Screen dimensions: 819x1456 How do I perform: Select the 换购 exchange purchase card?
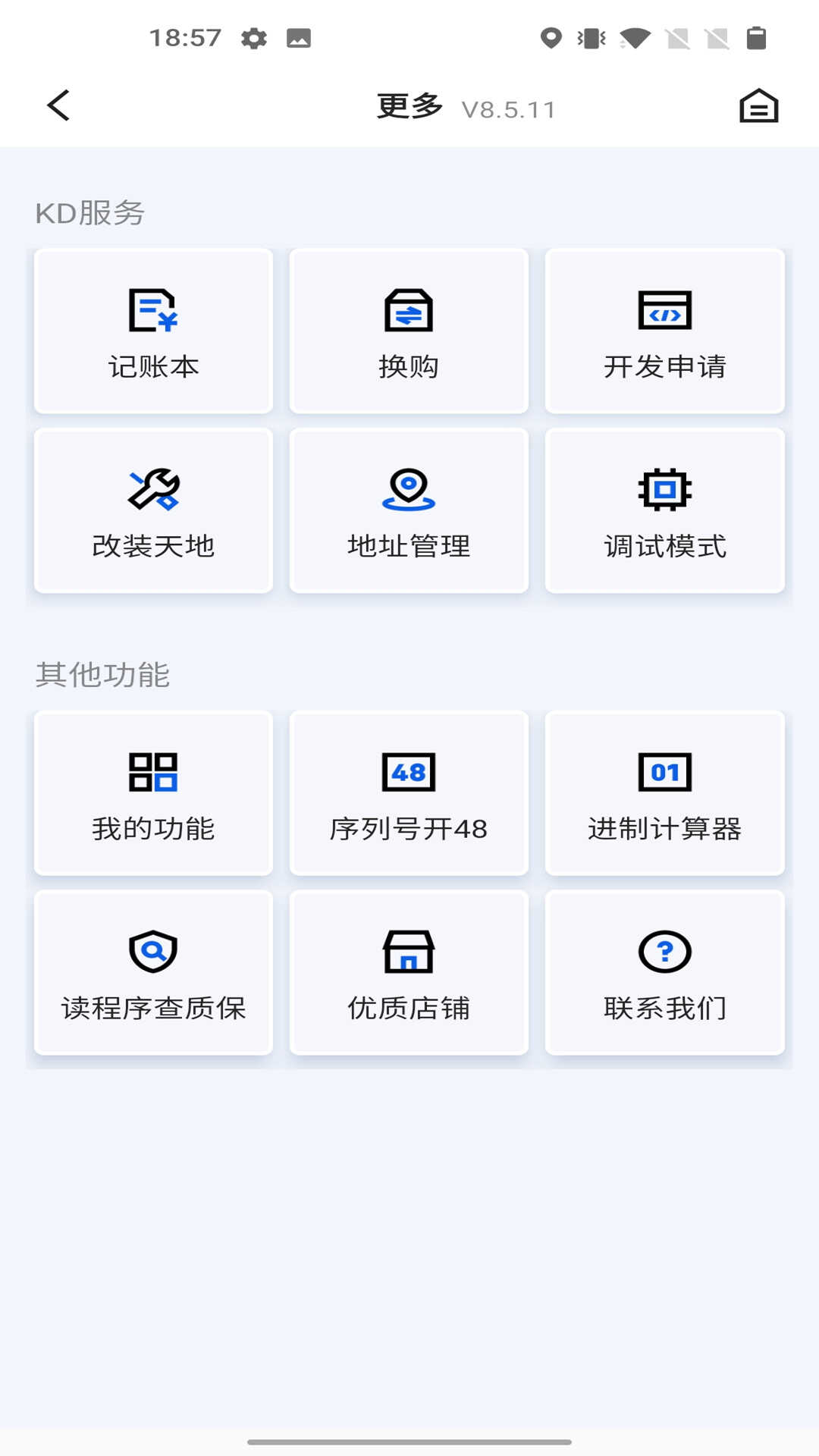tap(409, 331)
